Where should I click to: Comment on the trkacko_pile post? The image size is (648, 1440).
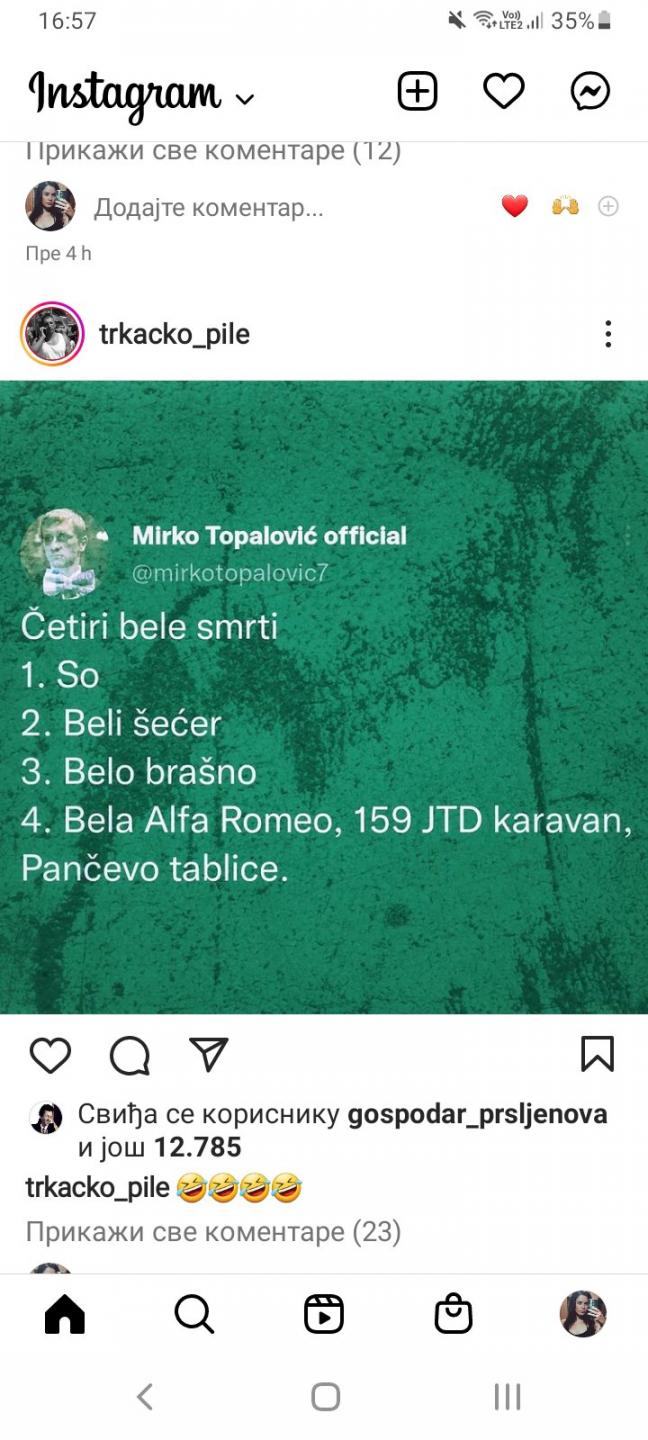130,1054
